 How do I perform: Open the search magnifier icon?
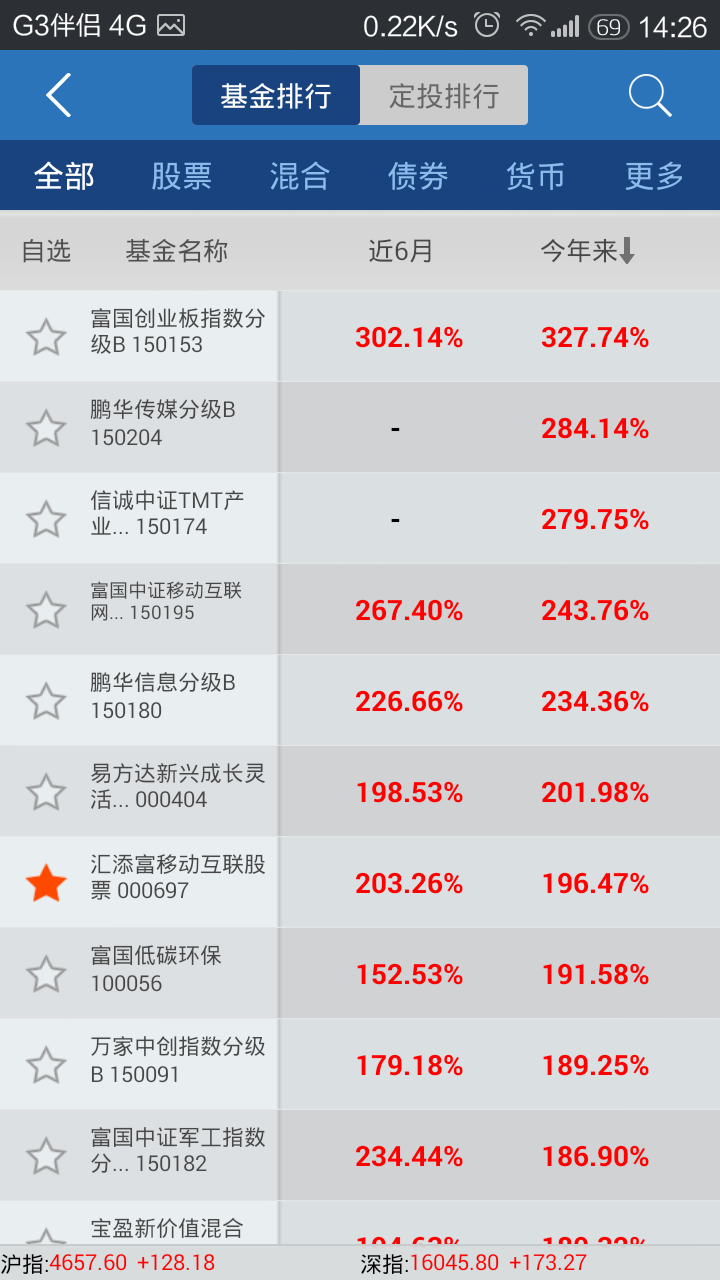click(x=650, y=95)
